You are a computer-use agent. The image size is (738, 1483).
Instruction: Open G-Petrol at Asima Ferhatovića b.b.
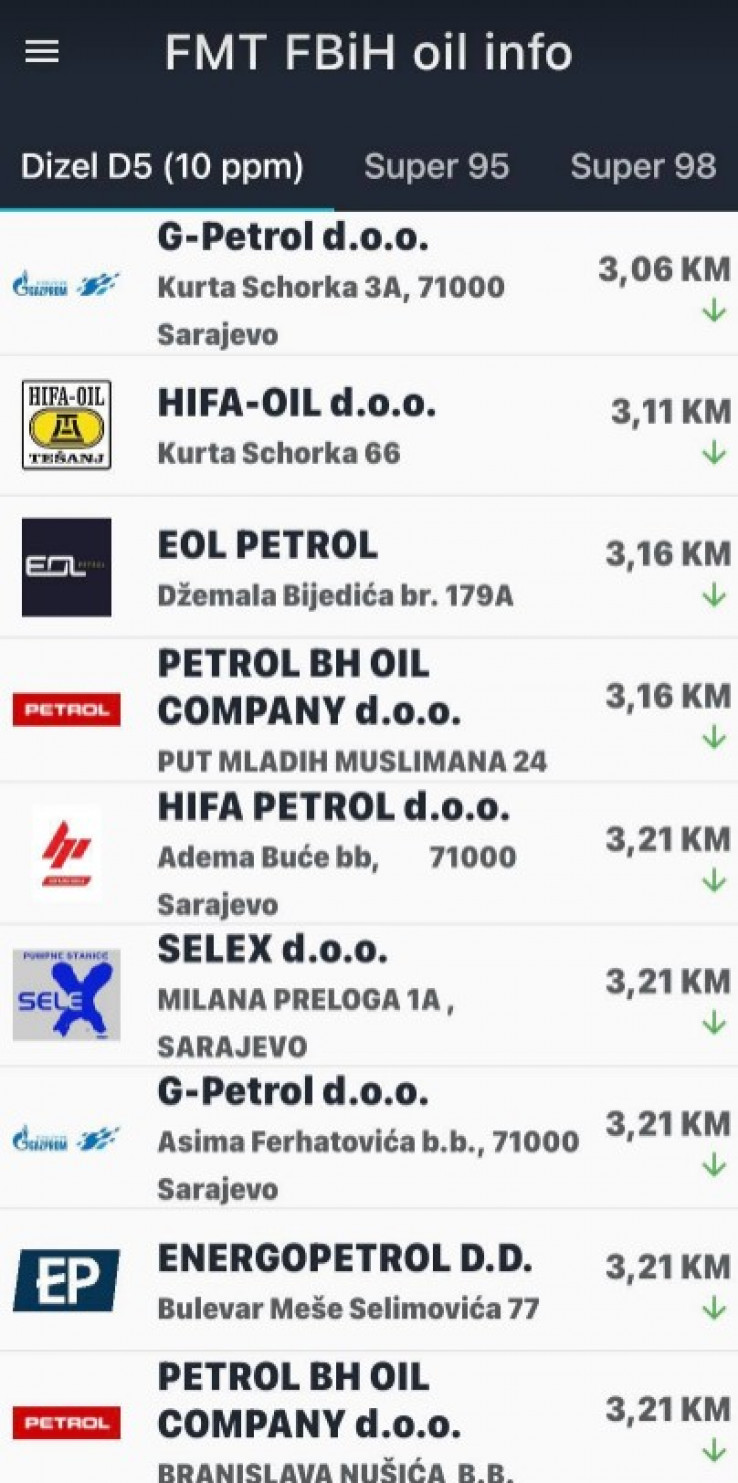369,1138
